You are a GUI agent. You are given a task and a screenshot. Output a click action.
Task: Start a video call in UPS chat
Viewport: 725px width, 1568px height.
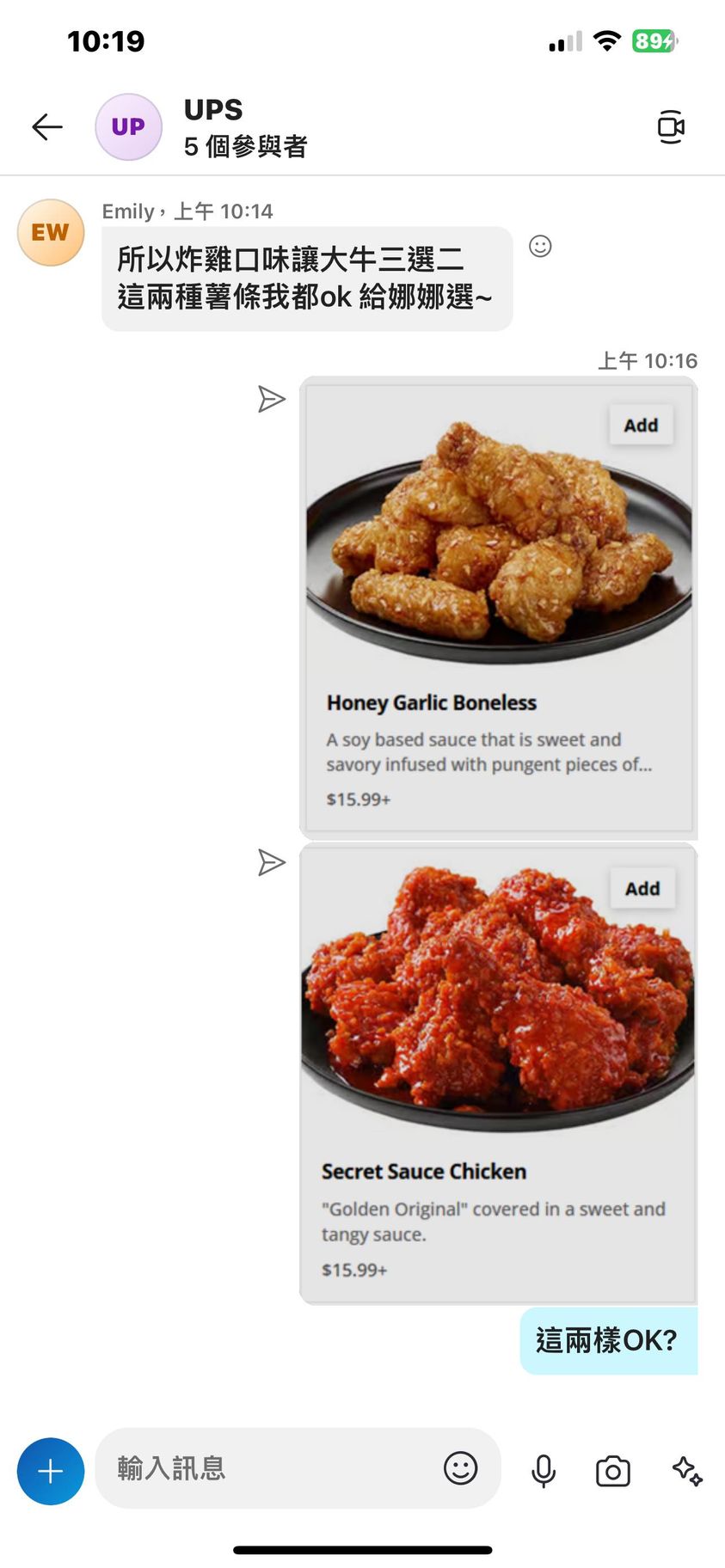pyautogui.click(x=670, y=127)
